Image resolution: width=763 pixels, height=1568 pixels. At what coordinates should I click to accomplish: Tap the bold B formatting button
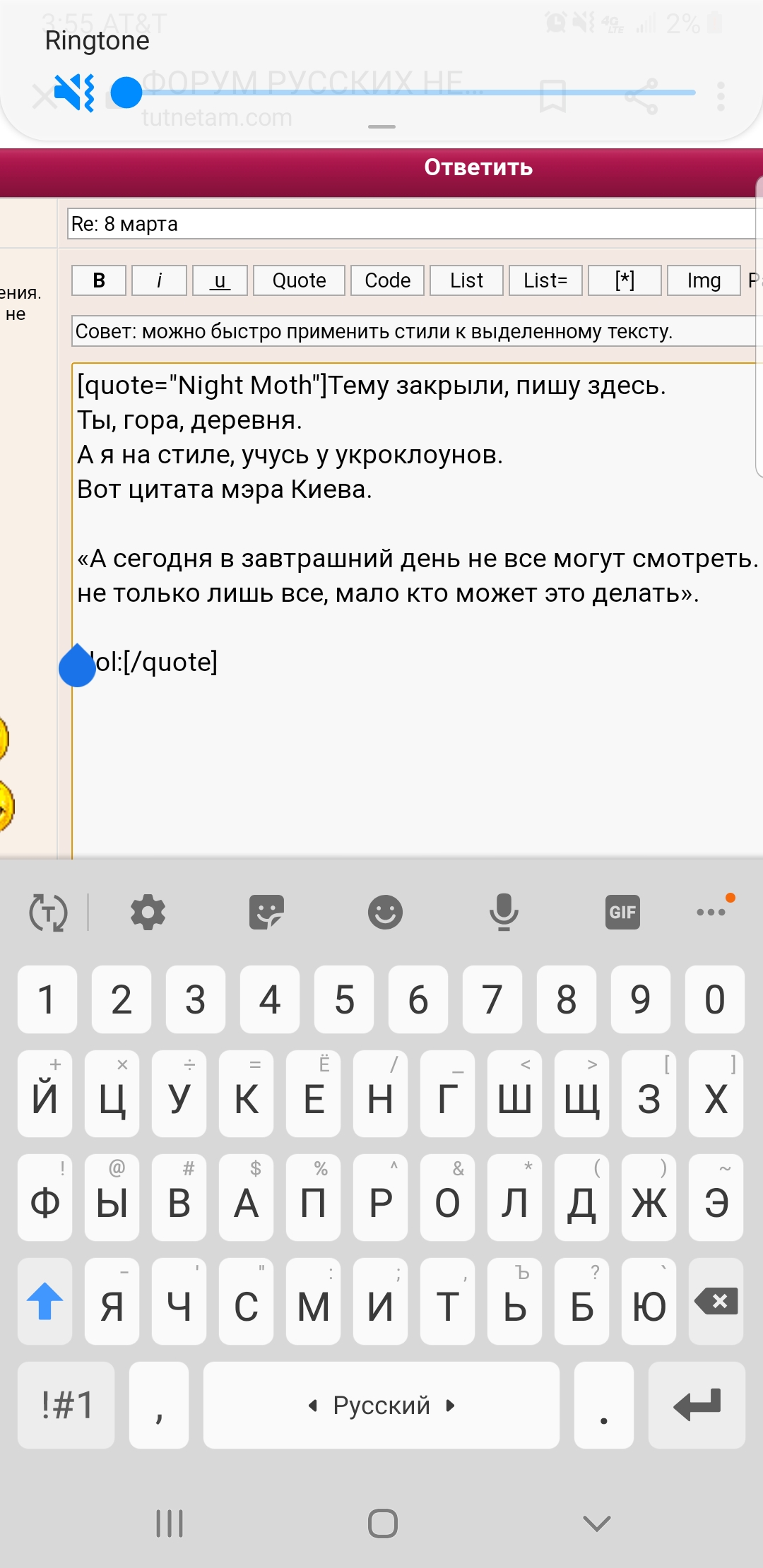[x=99, y=280]
